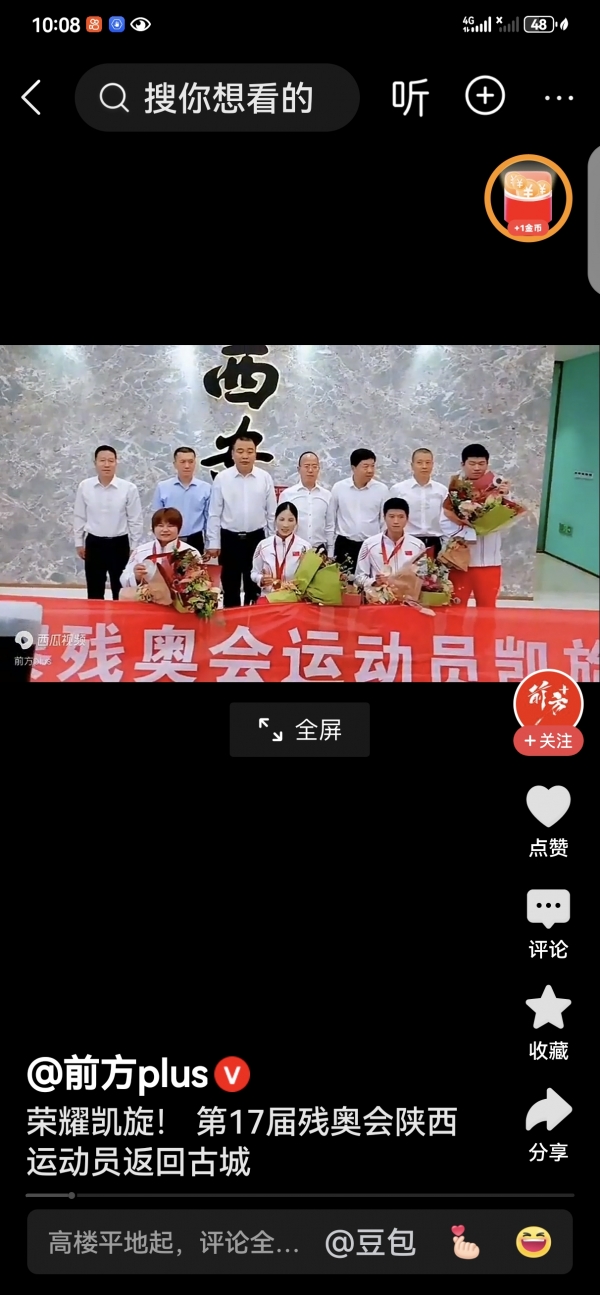Add the video to 收藏 favorites
The width and height of the screenshot is (600, 1295).
coord(548,1009)
